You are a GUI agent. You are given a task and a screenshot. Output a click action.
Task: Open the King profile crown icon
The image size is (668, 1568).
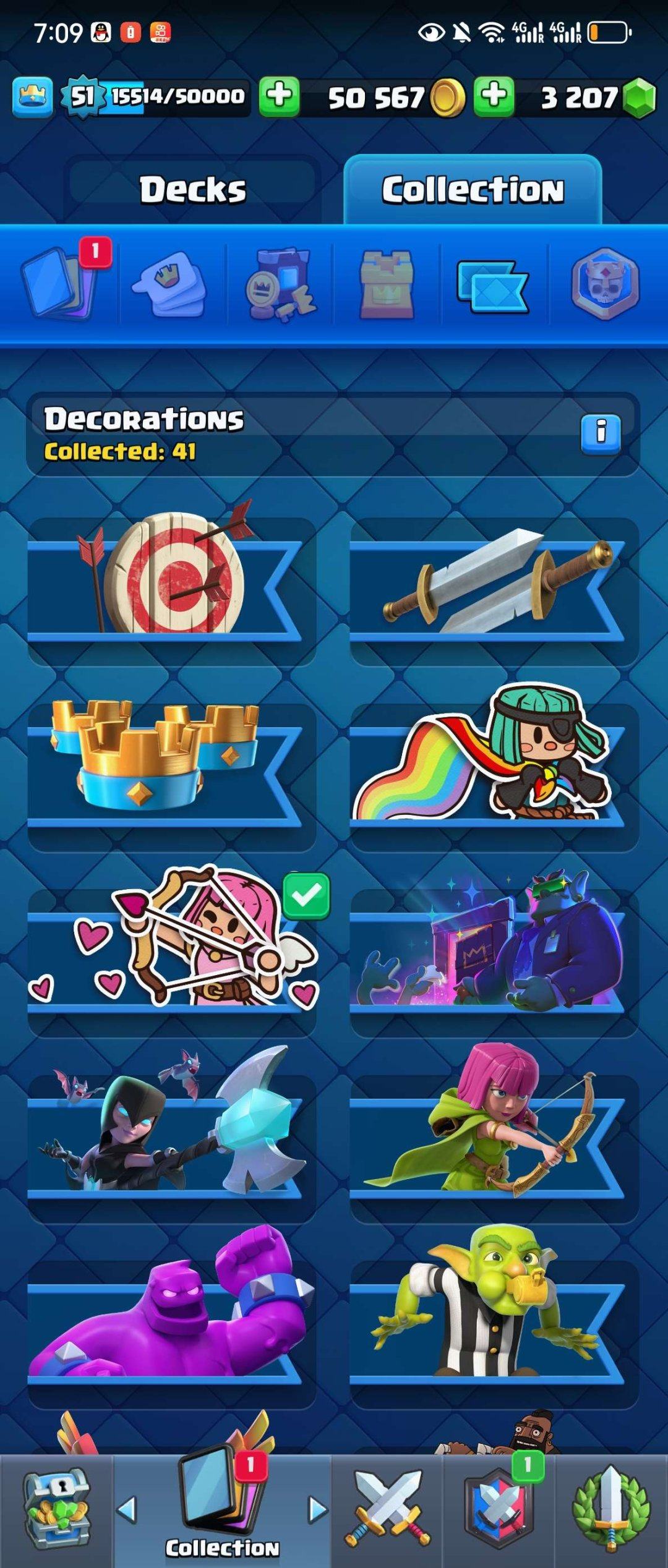(32, 97)
